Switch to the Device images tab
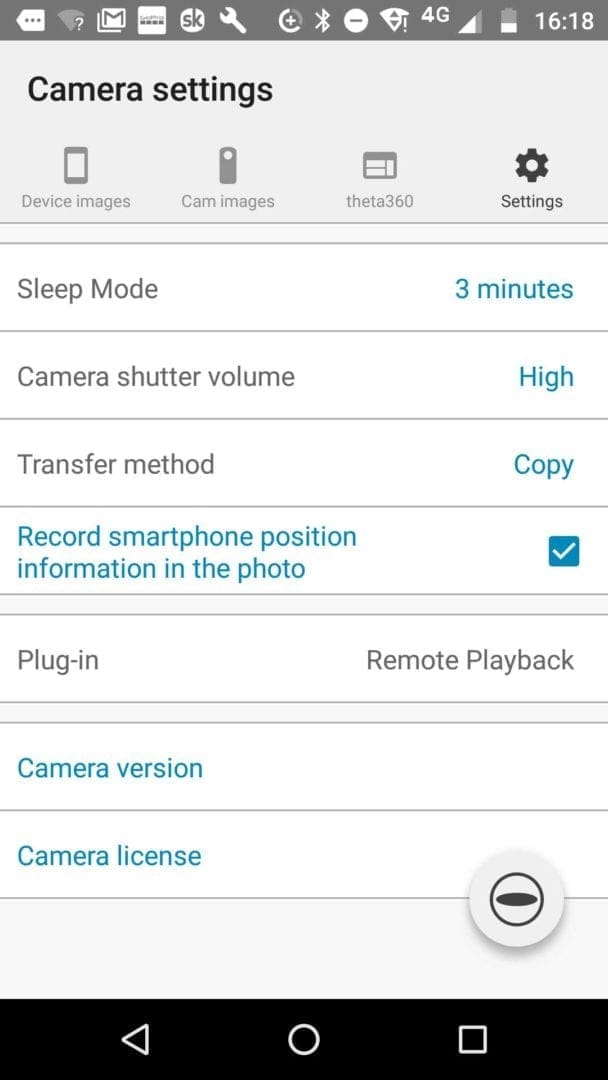The height and width of the screenshot is (1080, 608). pyautogui.click(x=76, y=178)
